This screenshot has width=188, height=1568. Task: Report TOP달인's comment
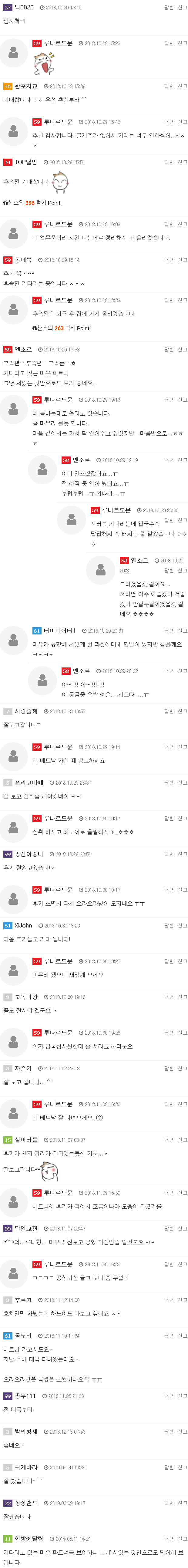click(x=182, y=163)
